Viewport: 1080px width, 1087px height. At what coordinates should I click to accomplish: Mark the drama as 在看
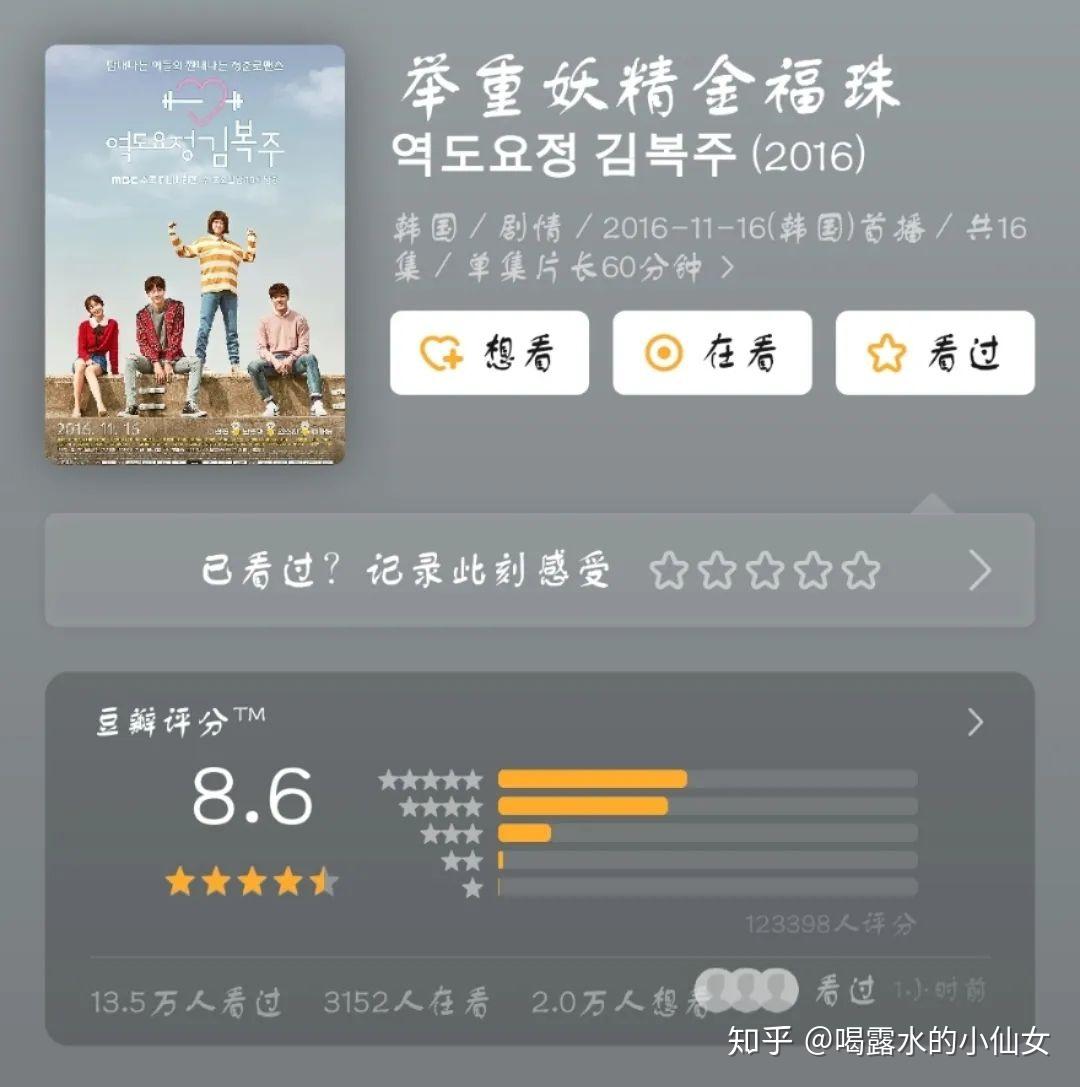pyautogui.click(x=711, y=353)
